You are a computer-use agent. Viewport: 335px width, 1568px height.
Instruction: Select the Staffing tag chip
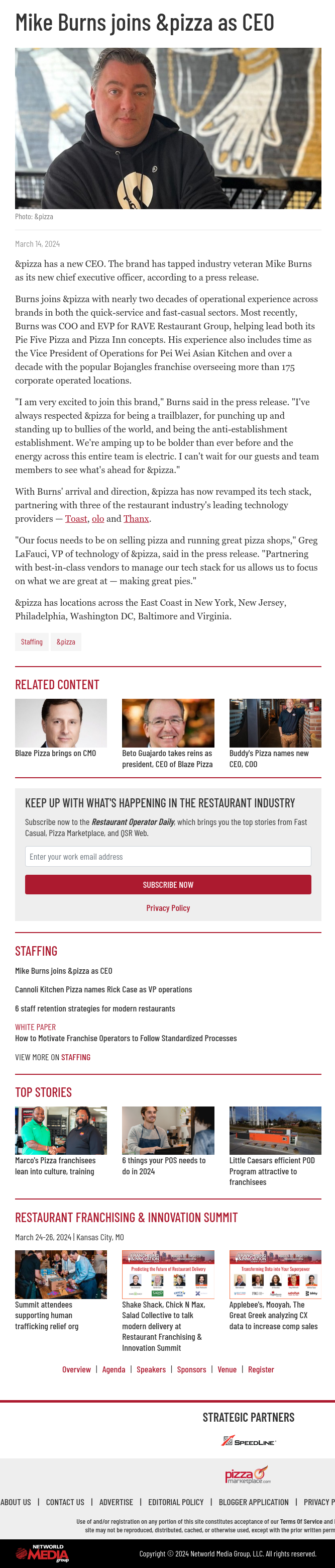[32, 641]
